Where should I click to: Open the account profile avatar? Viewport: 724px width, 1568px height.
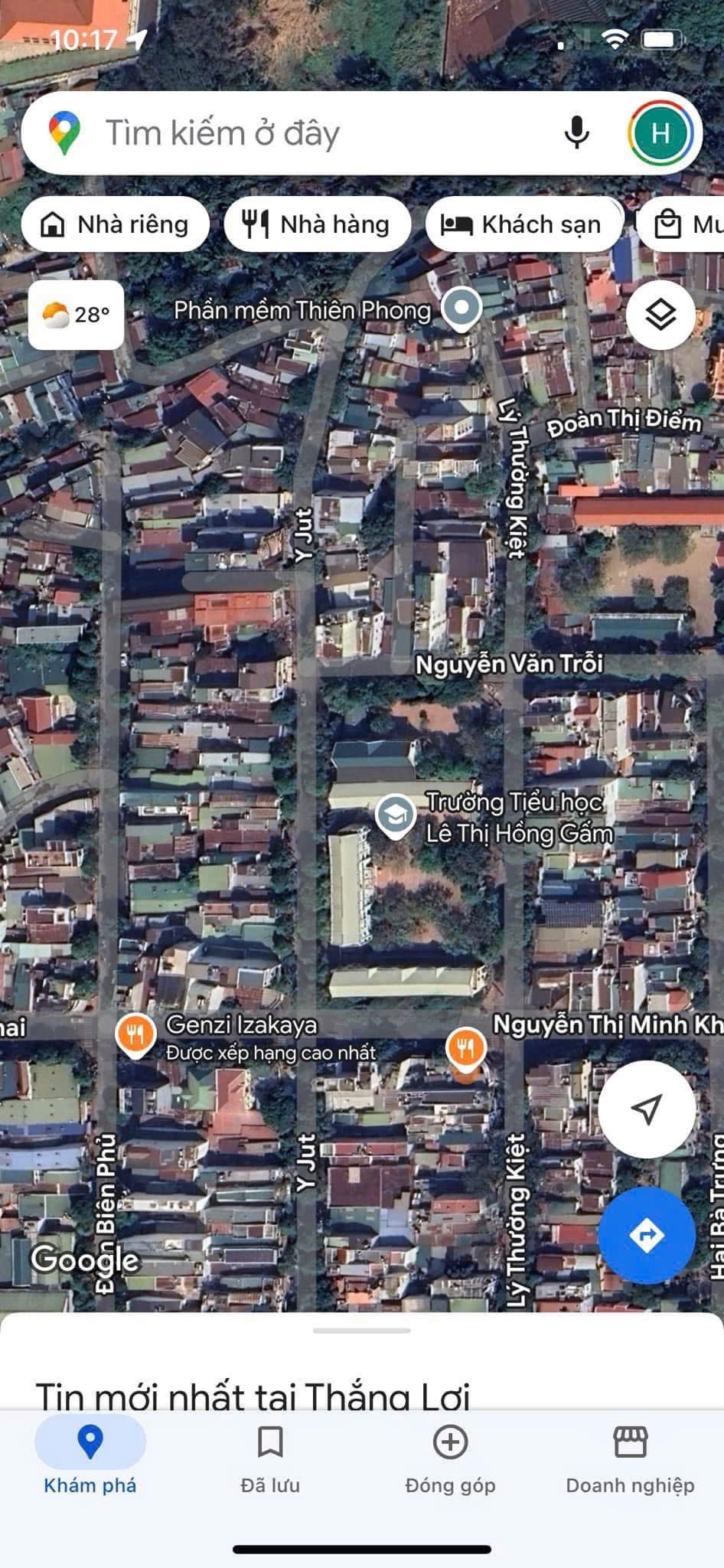point(660,133)
